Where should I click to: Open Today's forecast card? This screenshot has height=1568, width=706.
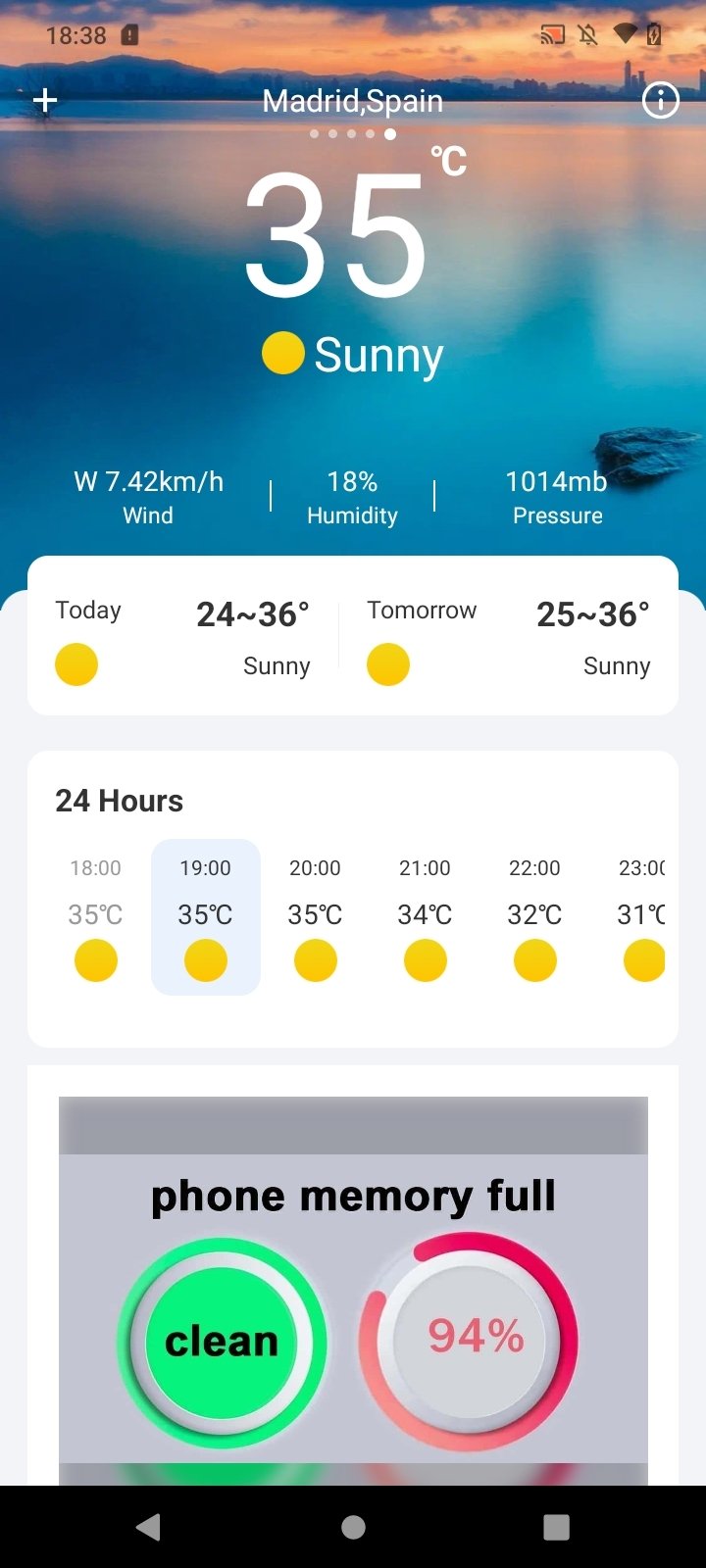pos(183,637)
